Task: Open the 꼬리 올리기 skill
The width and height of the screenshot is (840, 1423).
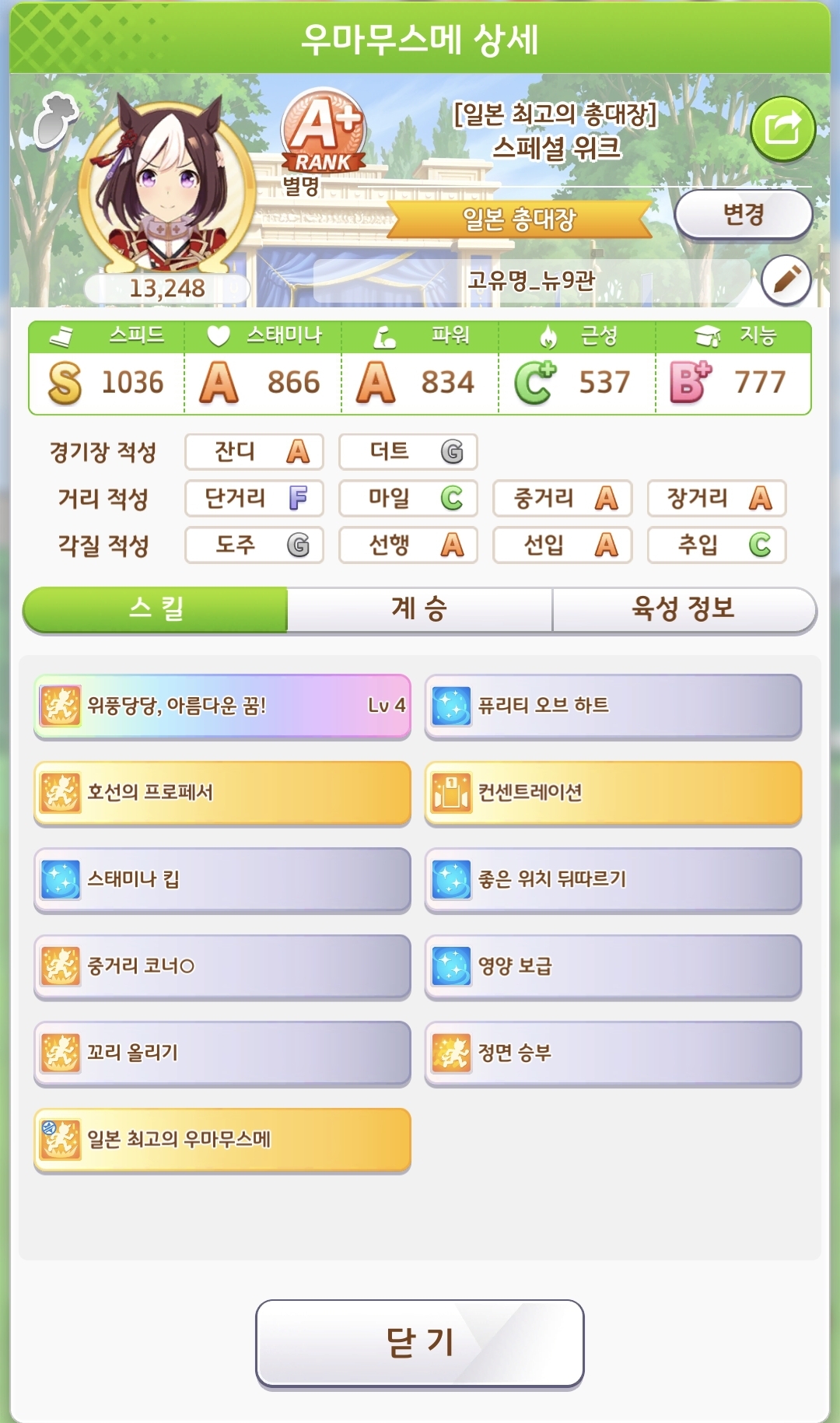Action: [222, 1053]
